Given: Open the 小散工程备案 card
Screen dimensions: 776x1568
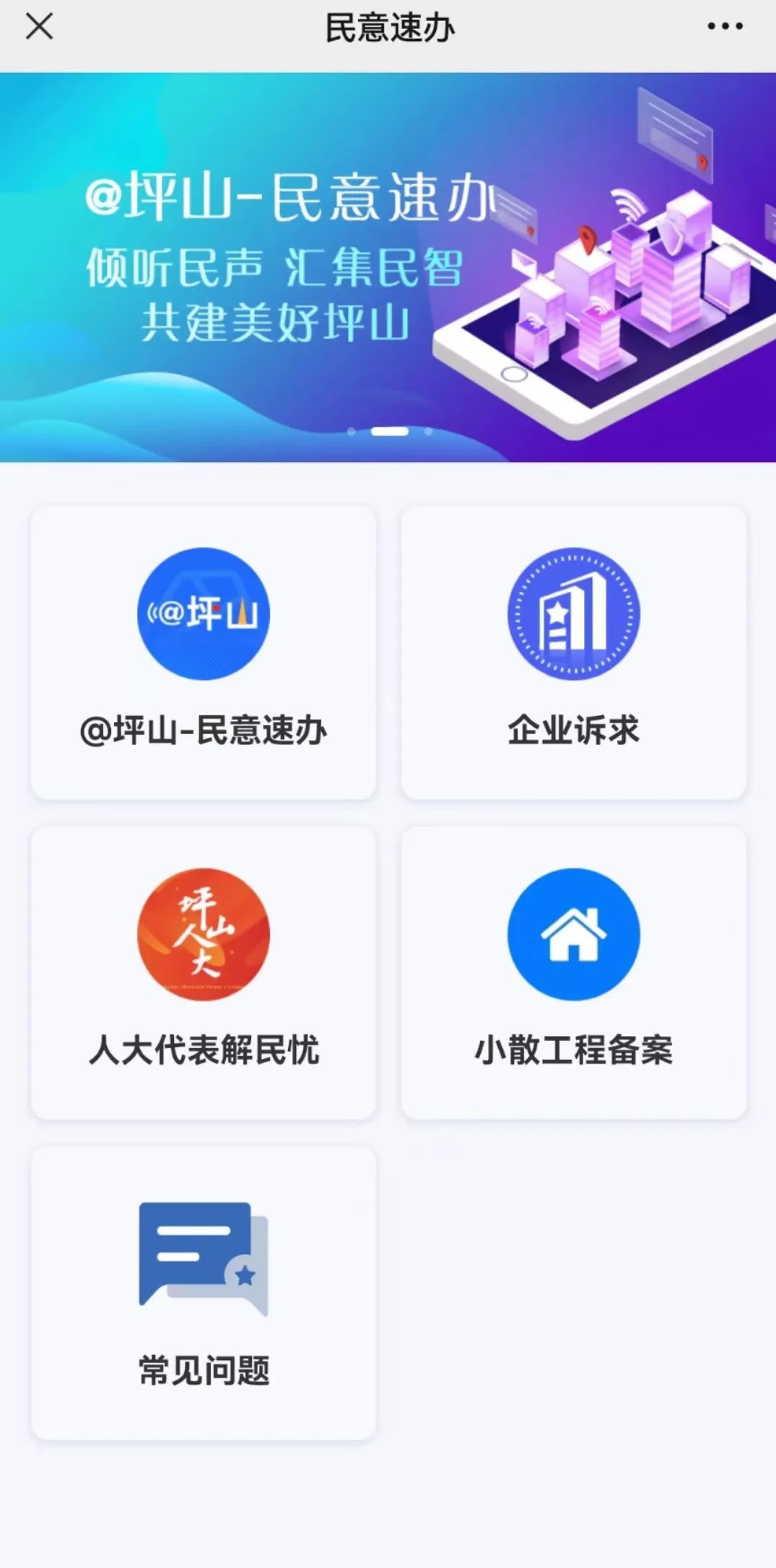Looking at the screenshot, I should click(574, 973).
